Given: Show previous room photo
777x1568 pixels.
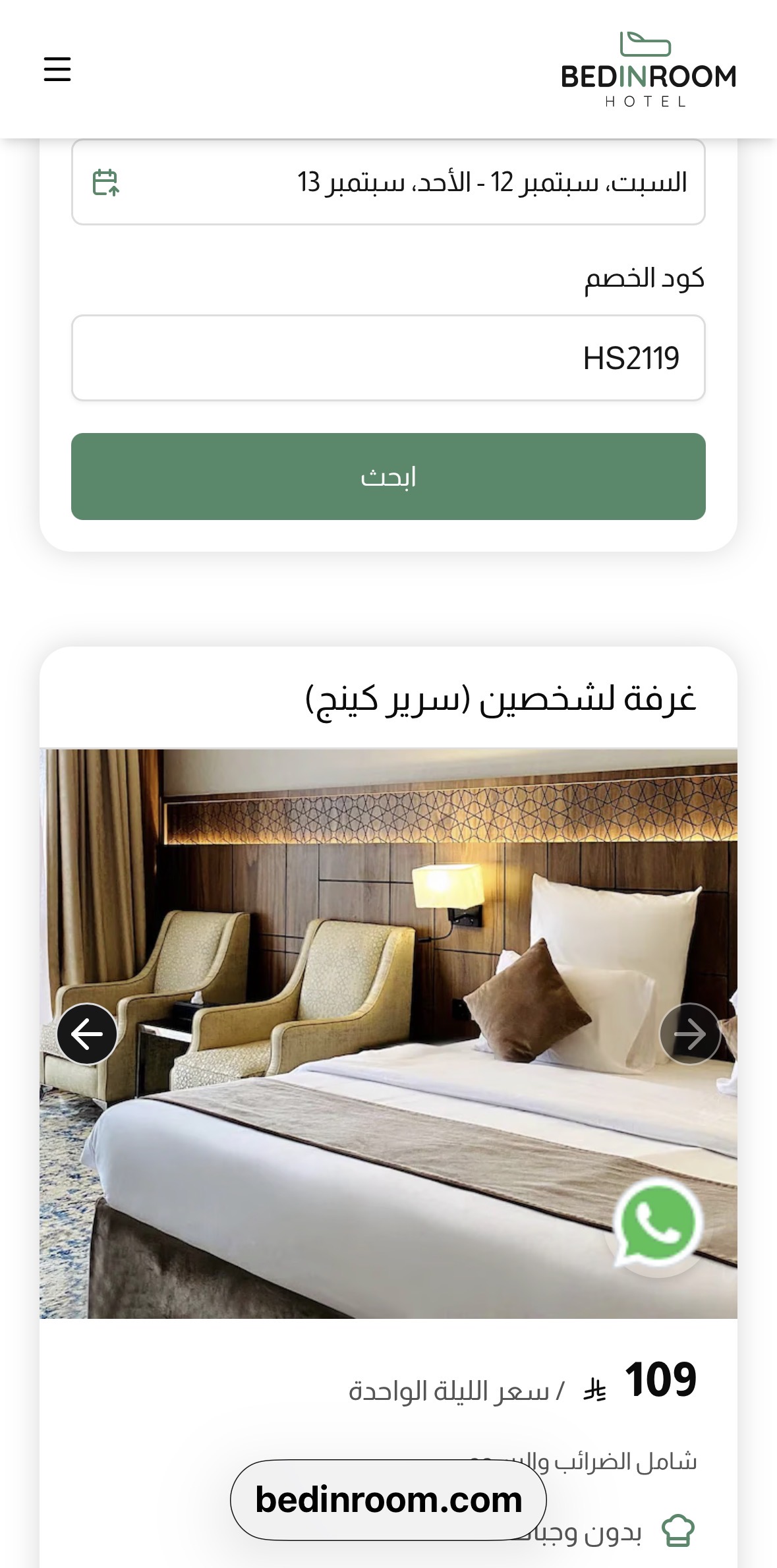Looking at the screenshot, I should [x=87, y=1033].
